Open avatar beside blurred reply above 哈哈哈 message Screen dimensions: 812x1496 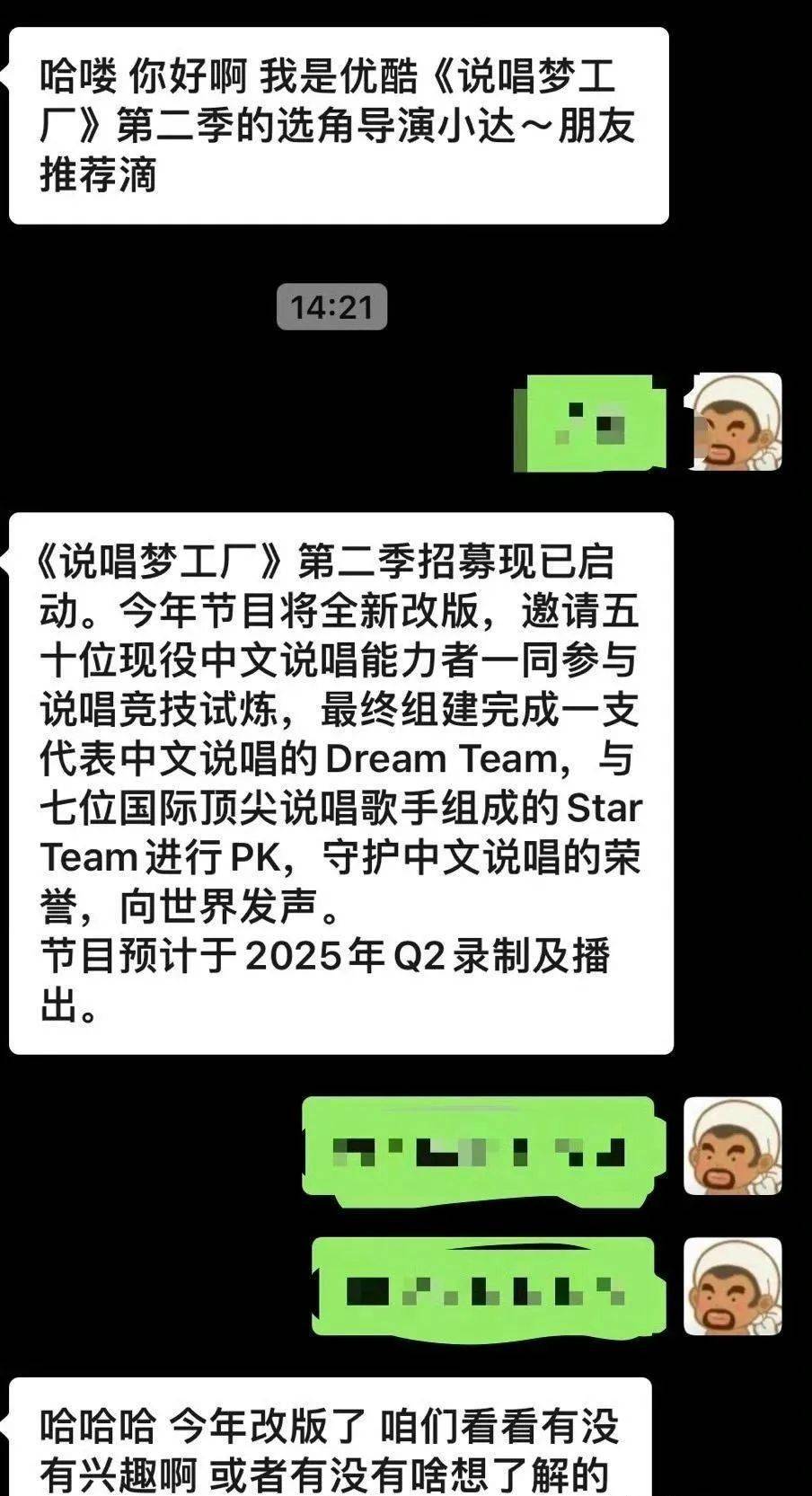732,1286
